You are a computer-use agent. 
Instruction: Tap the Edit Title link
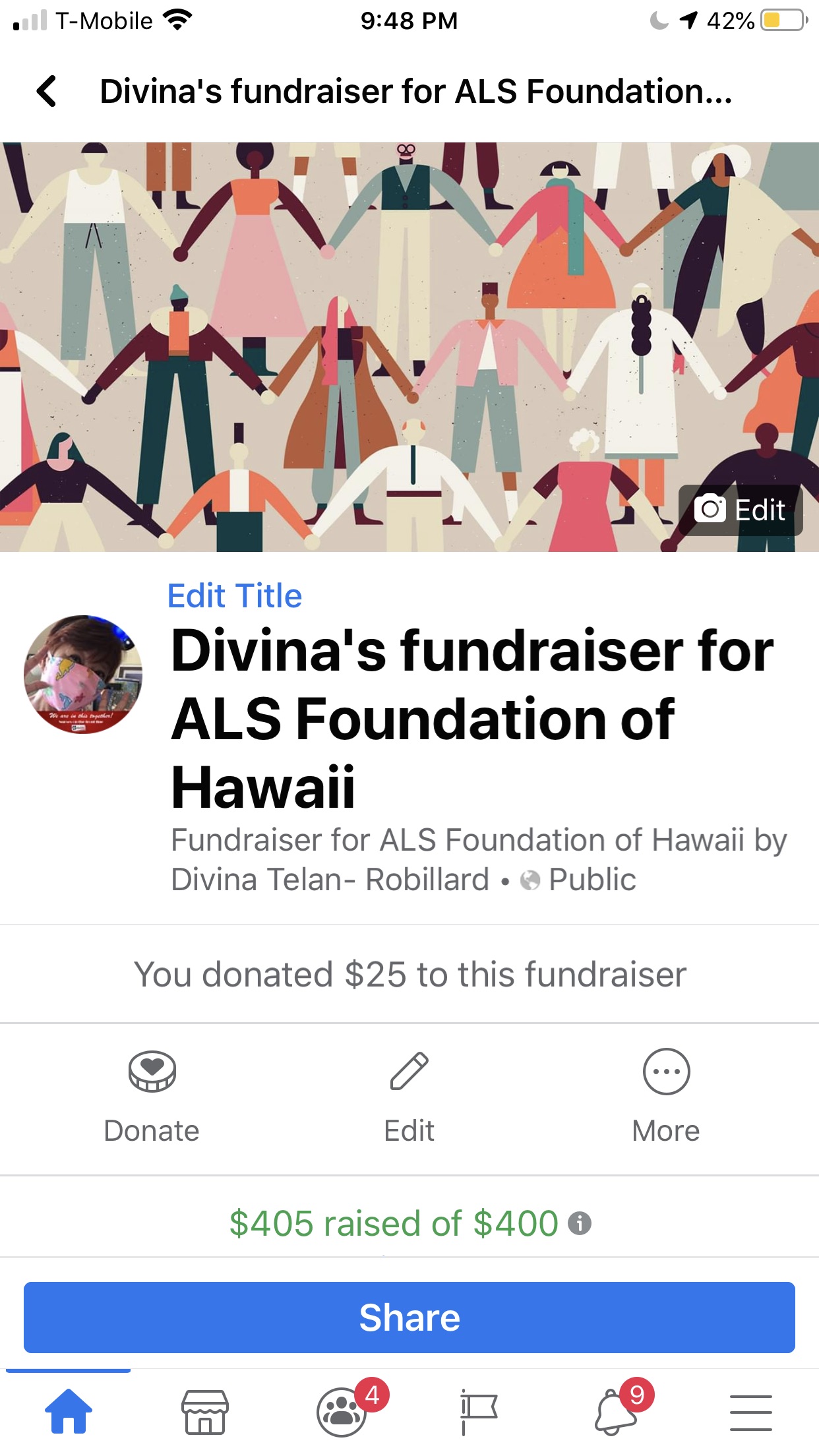point(235,596)
